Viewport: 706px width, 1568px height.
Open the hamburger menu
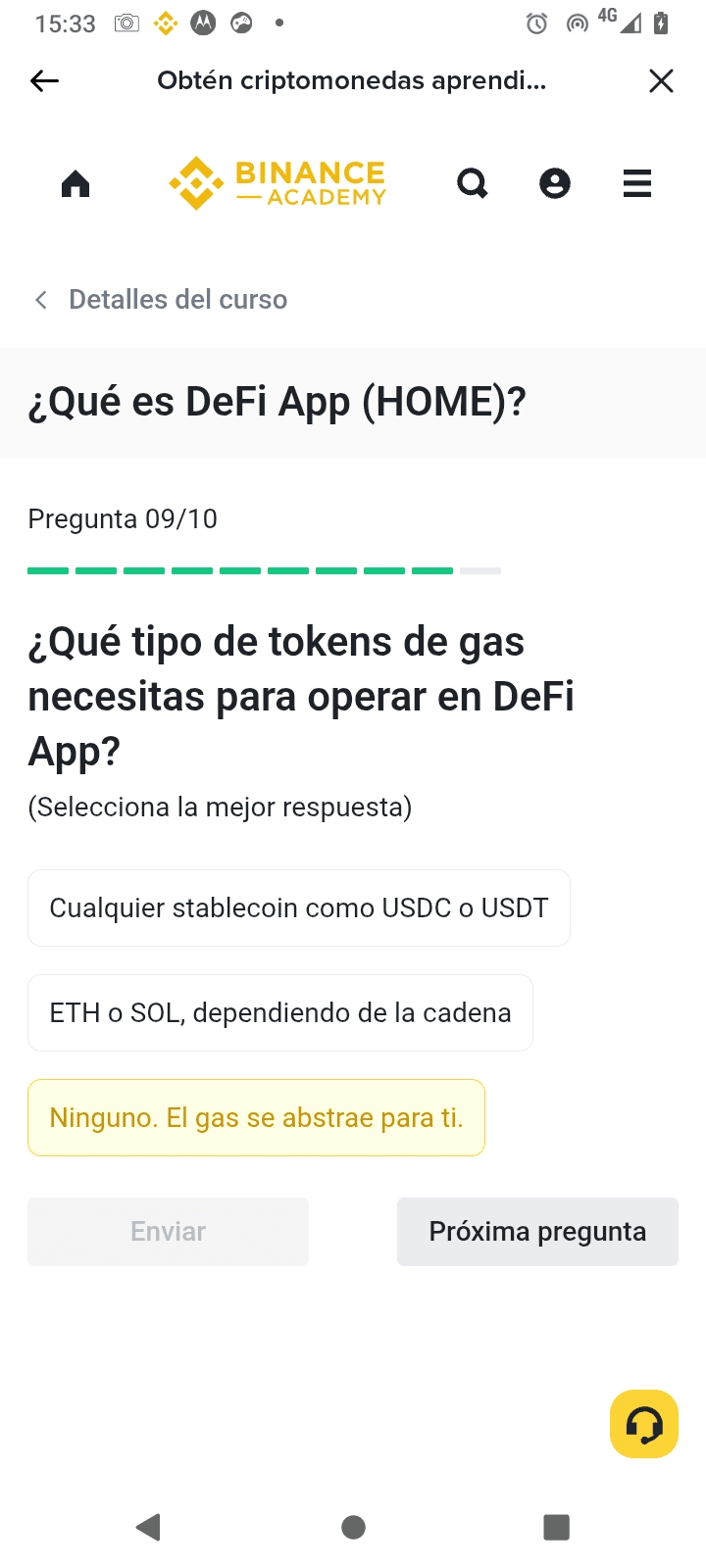pyautogui.click(x=637, y=183)
